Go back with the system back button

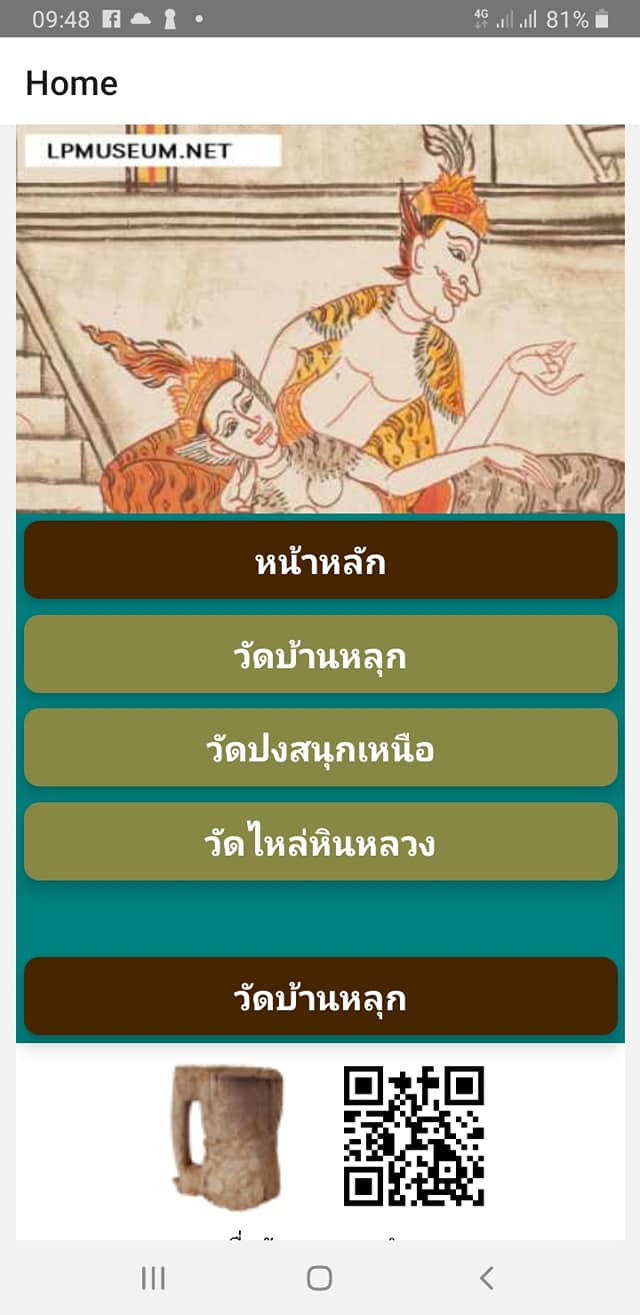tap(487, 1277)
